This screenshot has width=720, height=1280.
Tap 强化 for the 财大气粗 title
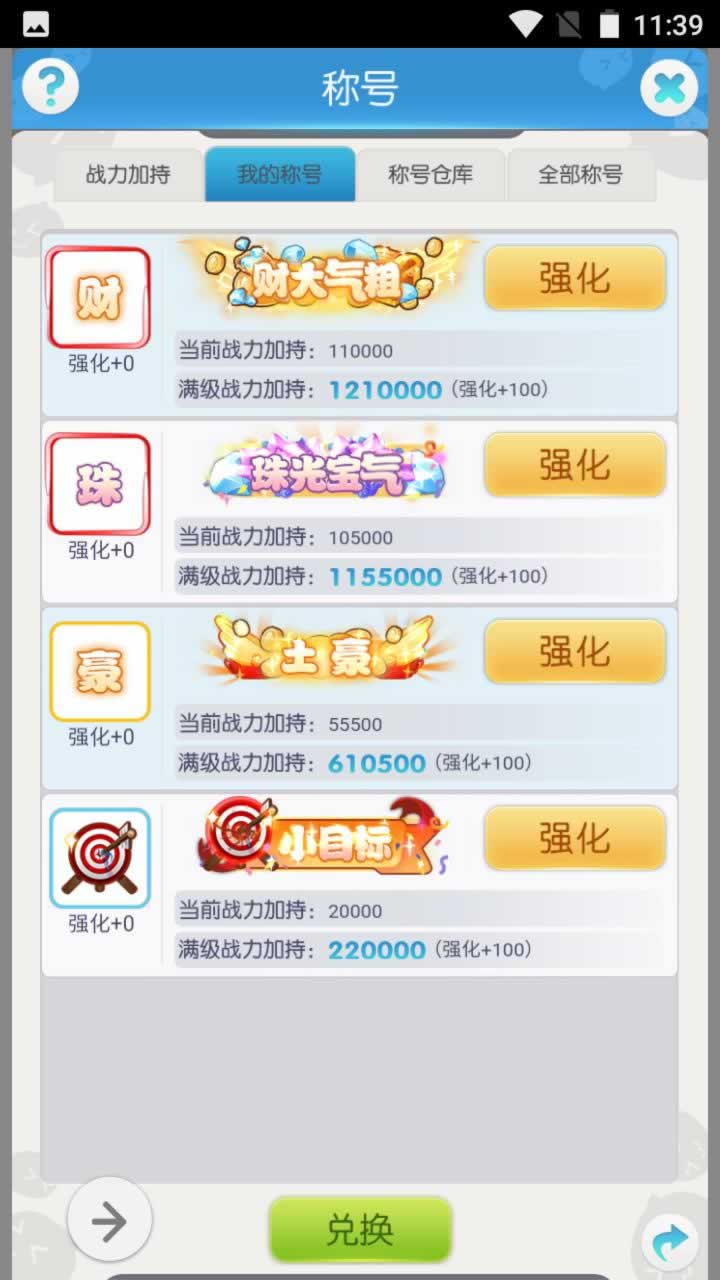(575, 279)
